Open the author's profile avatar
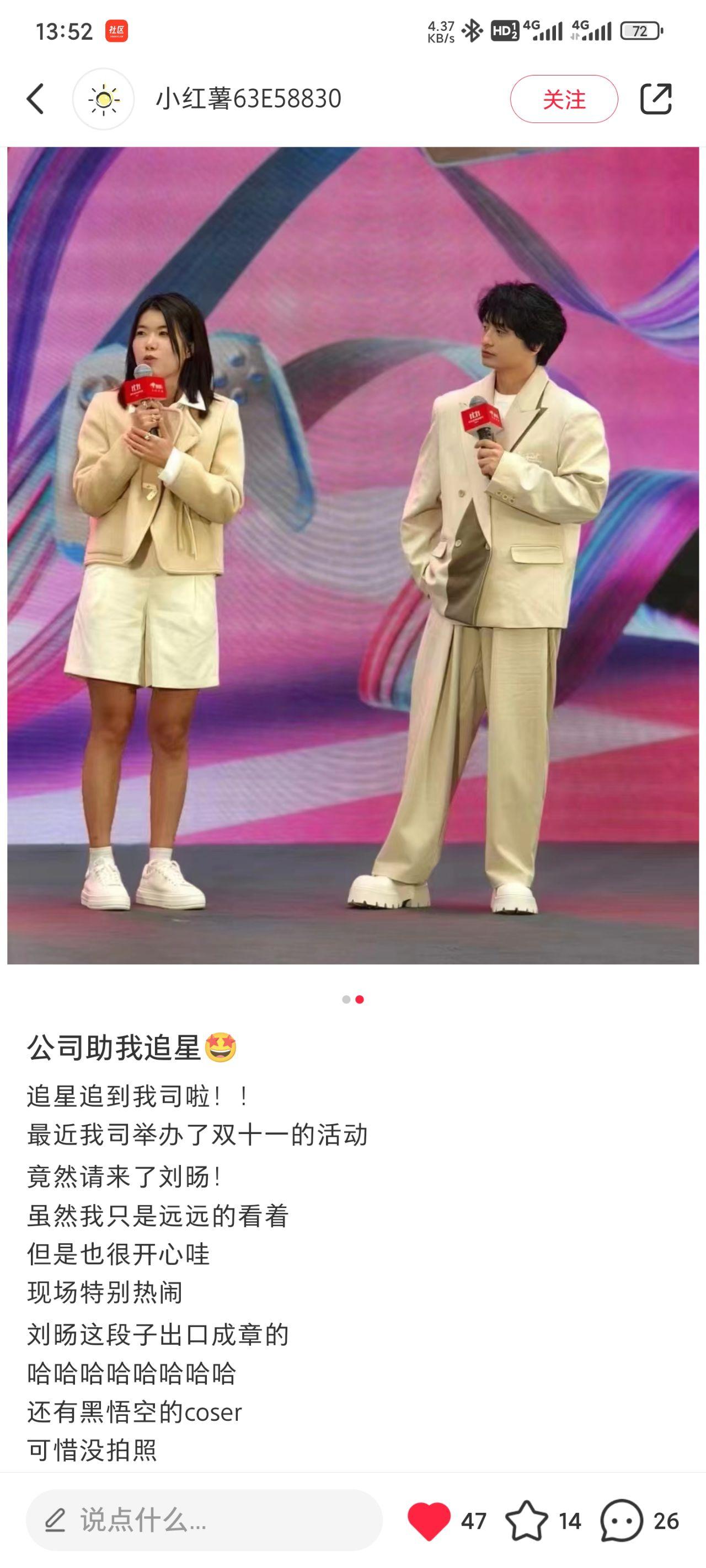This screenshot has height=1568, width=706. pos(104,99)
